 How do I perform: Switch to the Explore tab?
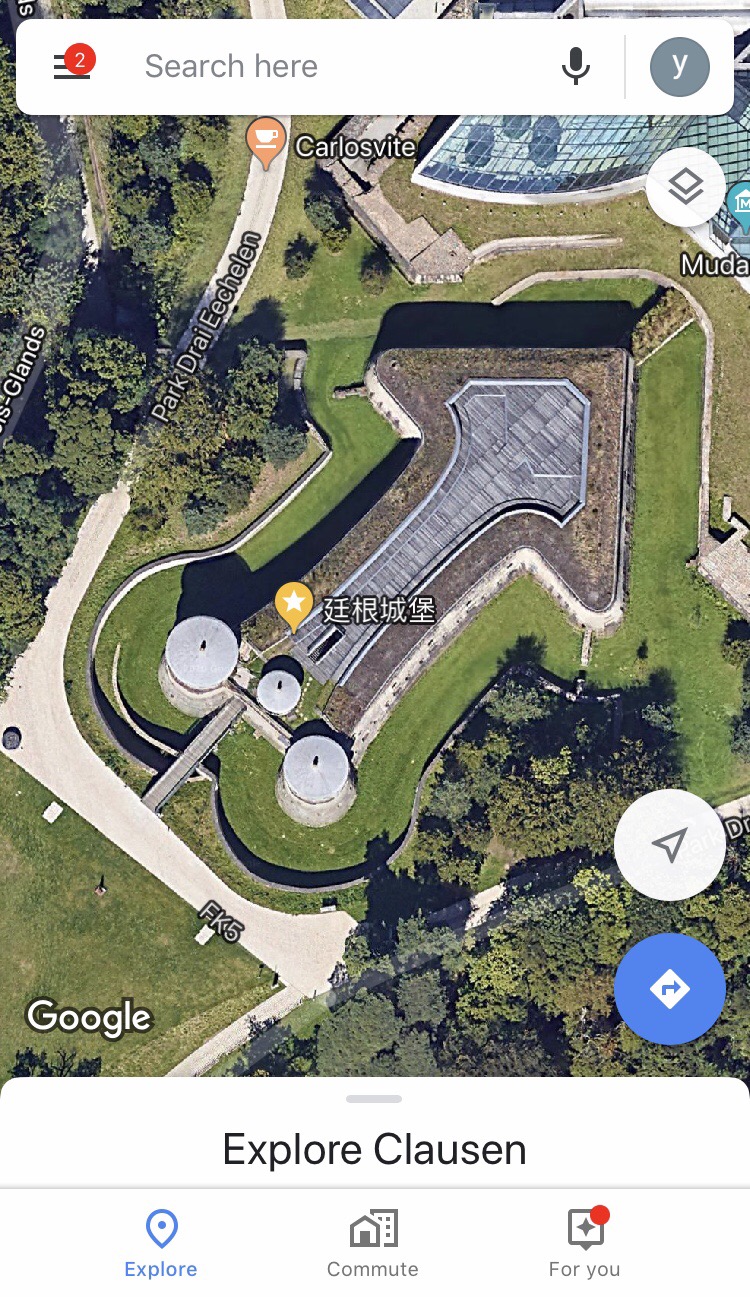pyautogui.click(x=161, y=1243)
